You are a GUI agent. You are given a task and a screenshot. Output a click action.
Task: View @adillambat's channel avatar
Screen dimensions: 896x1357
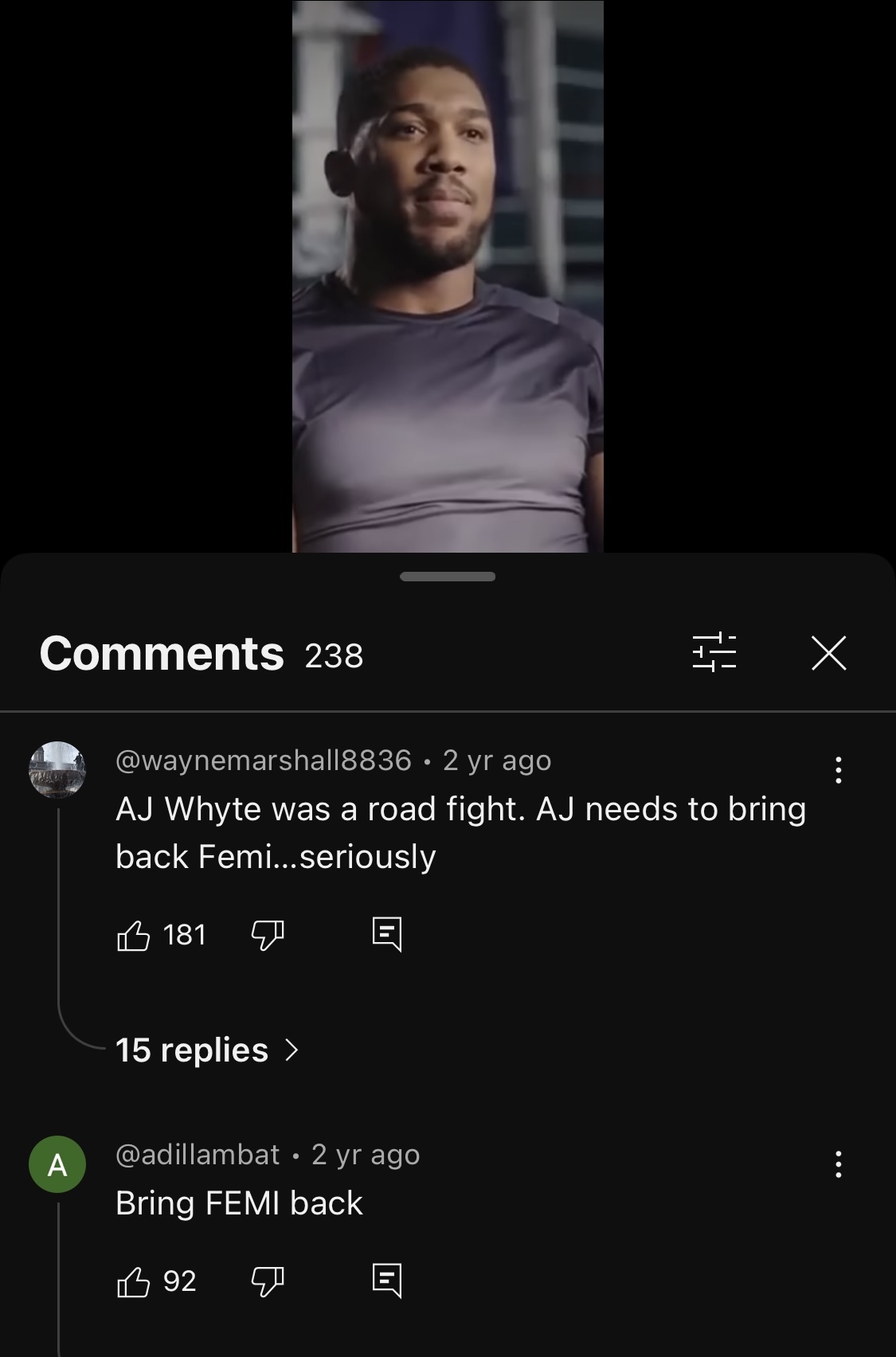(x=57, y=1164)
